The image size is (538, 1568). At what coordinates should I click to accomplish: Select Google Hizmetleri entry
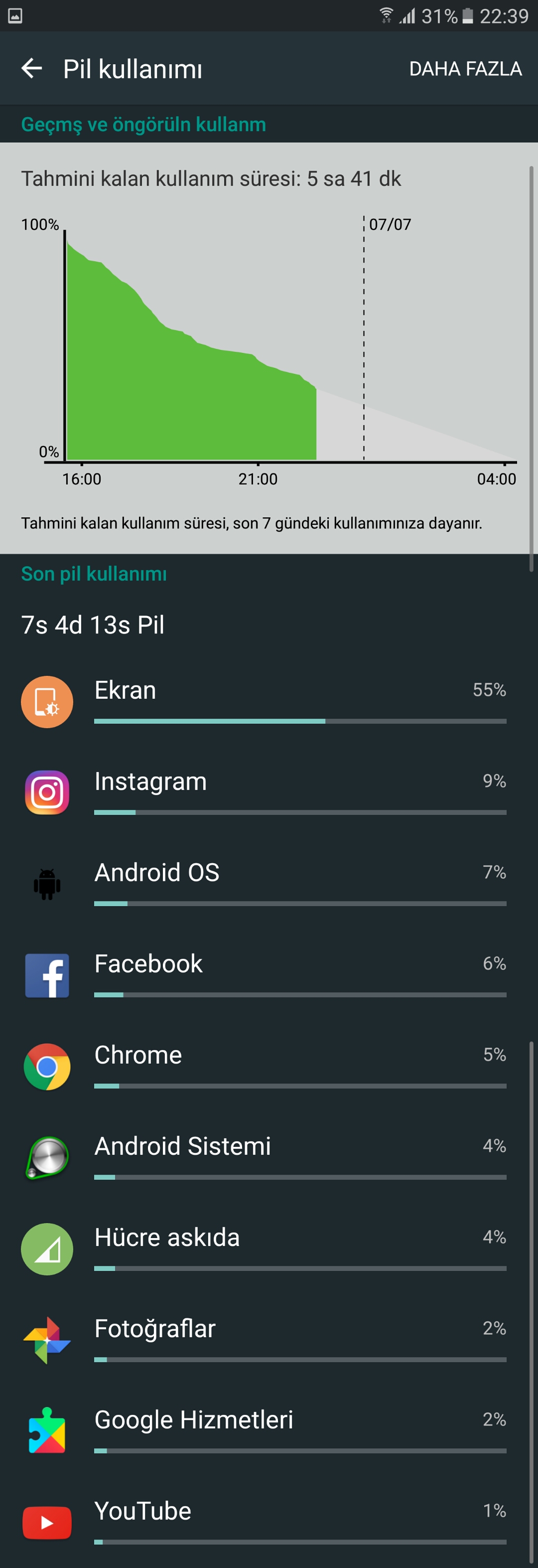point(268,1431)
